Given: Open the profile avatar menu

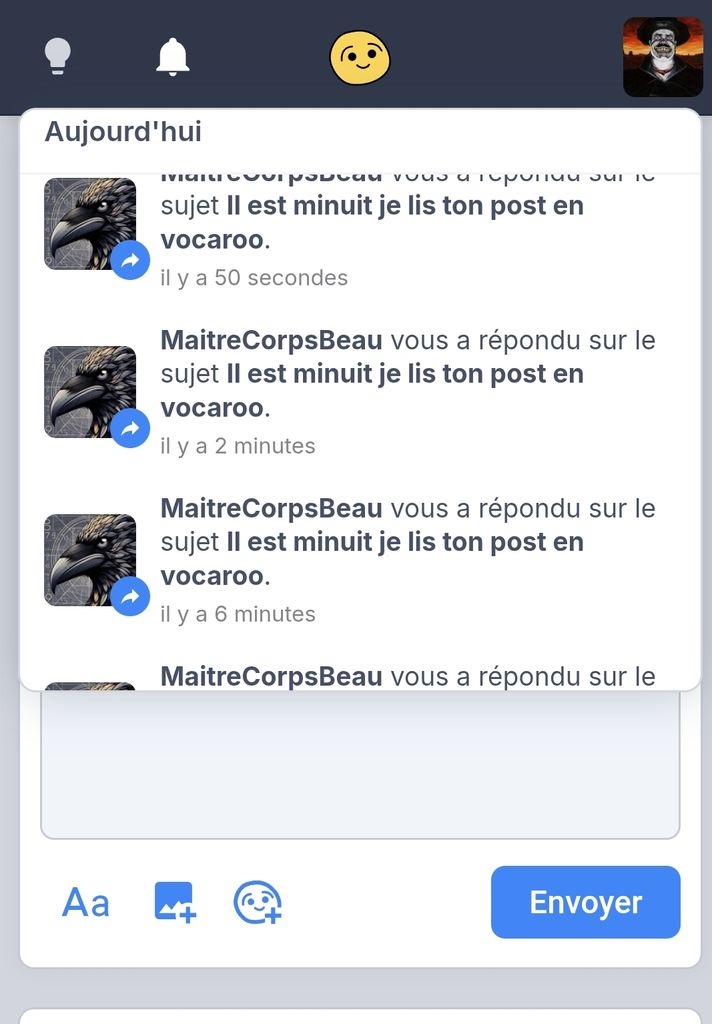Looking at the screenshot, I should [662, 57].
